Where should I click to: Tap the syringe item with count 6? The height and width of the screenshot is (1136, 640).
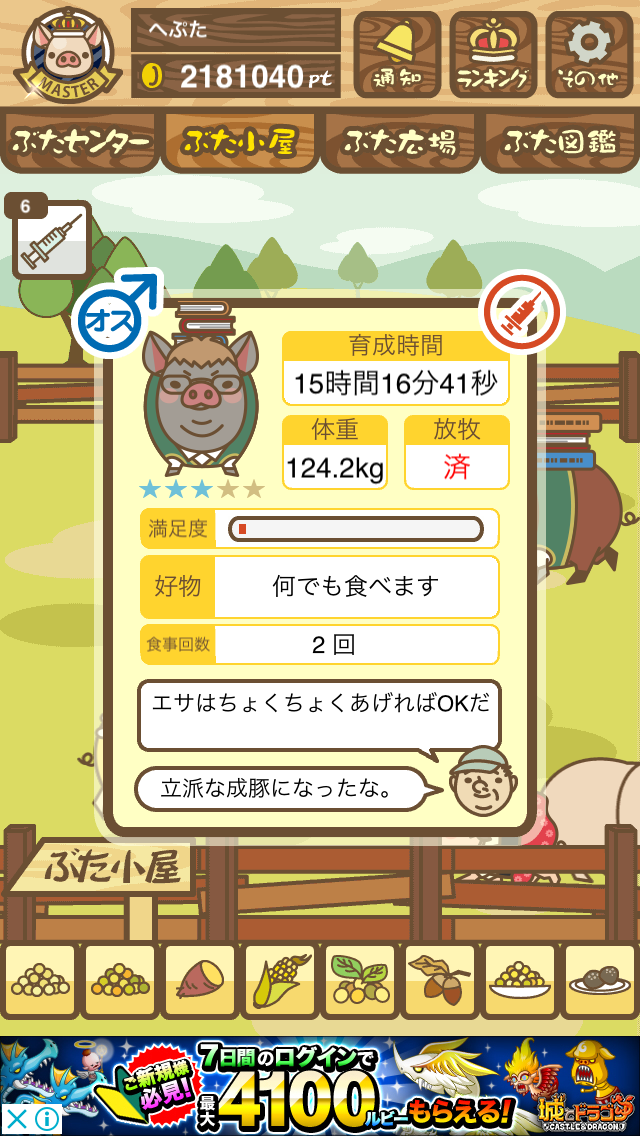click(50, 238)
